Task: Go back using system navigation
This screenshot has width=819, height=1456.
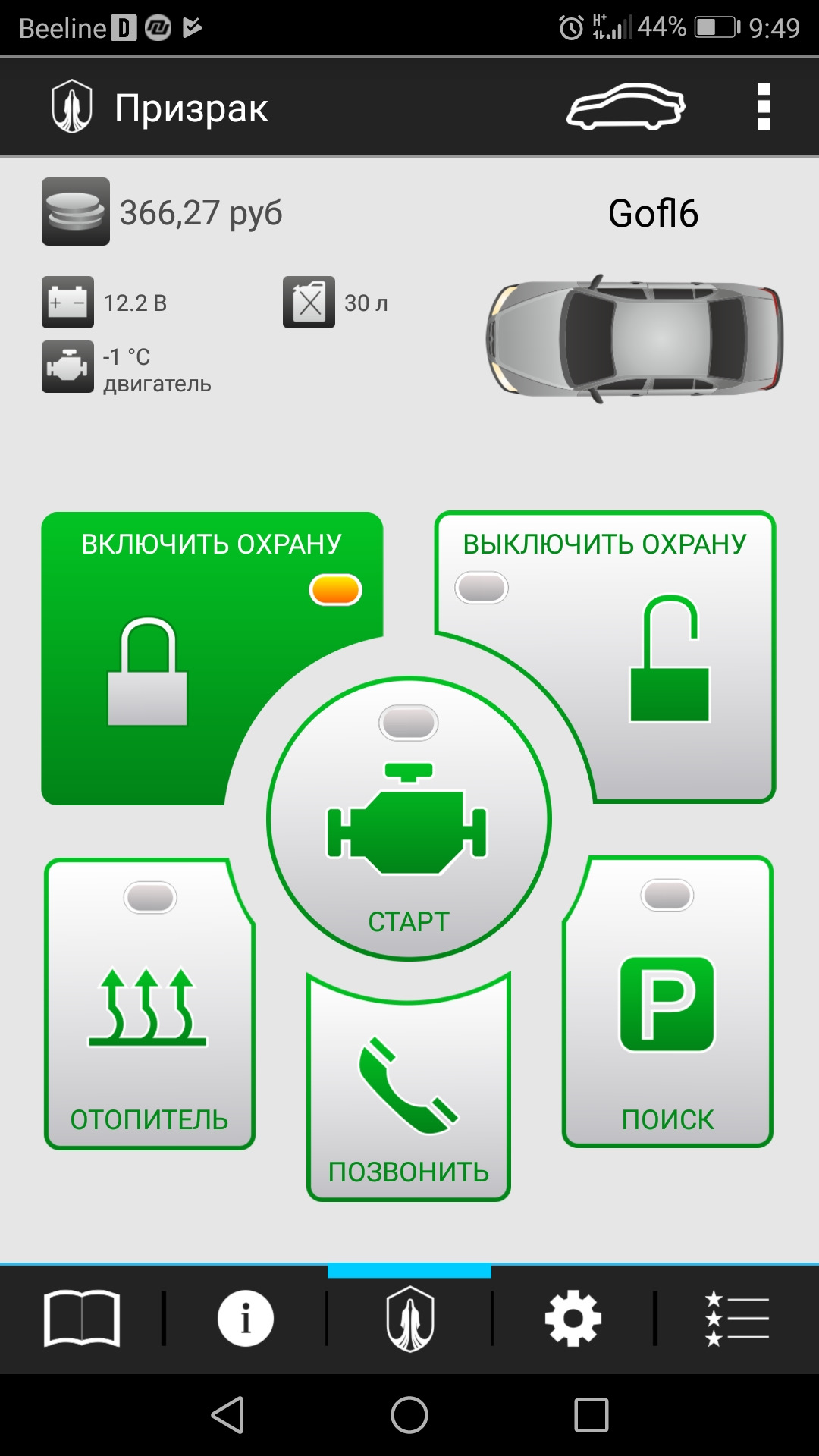Action: pyautogui.click(x=227, y=1415)
